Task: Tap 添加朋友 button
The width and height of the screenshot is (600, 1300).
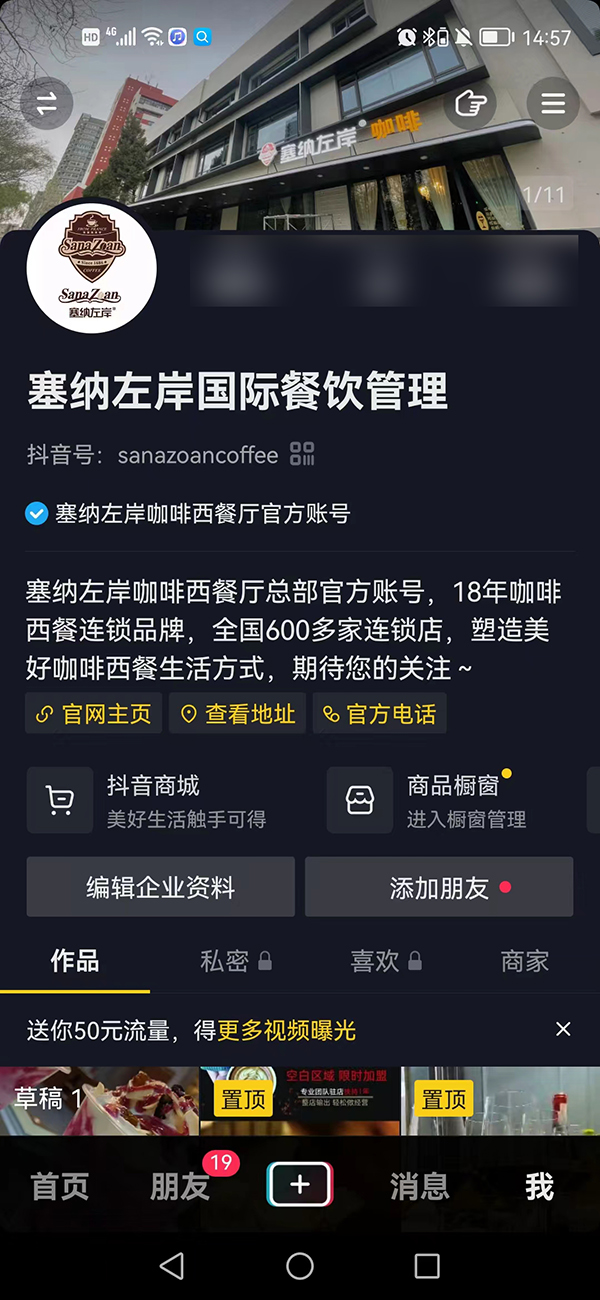Action: click(x=439, y=887)
